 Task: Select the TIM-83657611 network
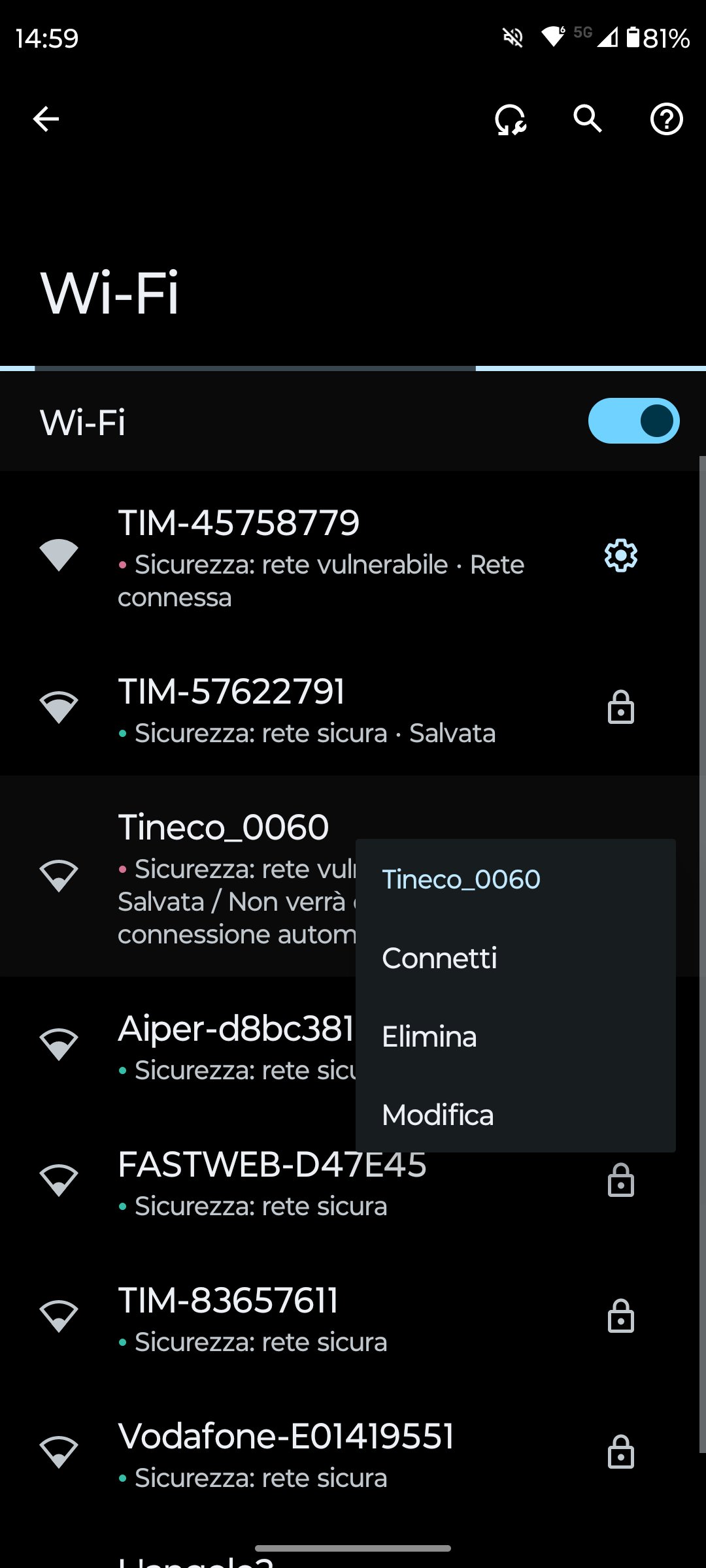[353, 1316]
